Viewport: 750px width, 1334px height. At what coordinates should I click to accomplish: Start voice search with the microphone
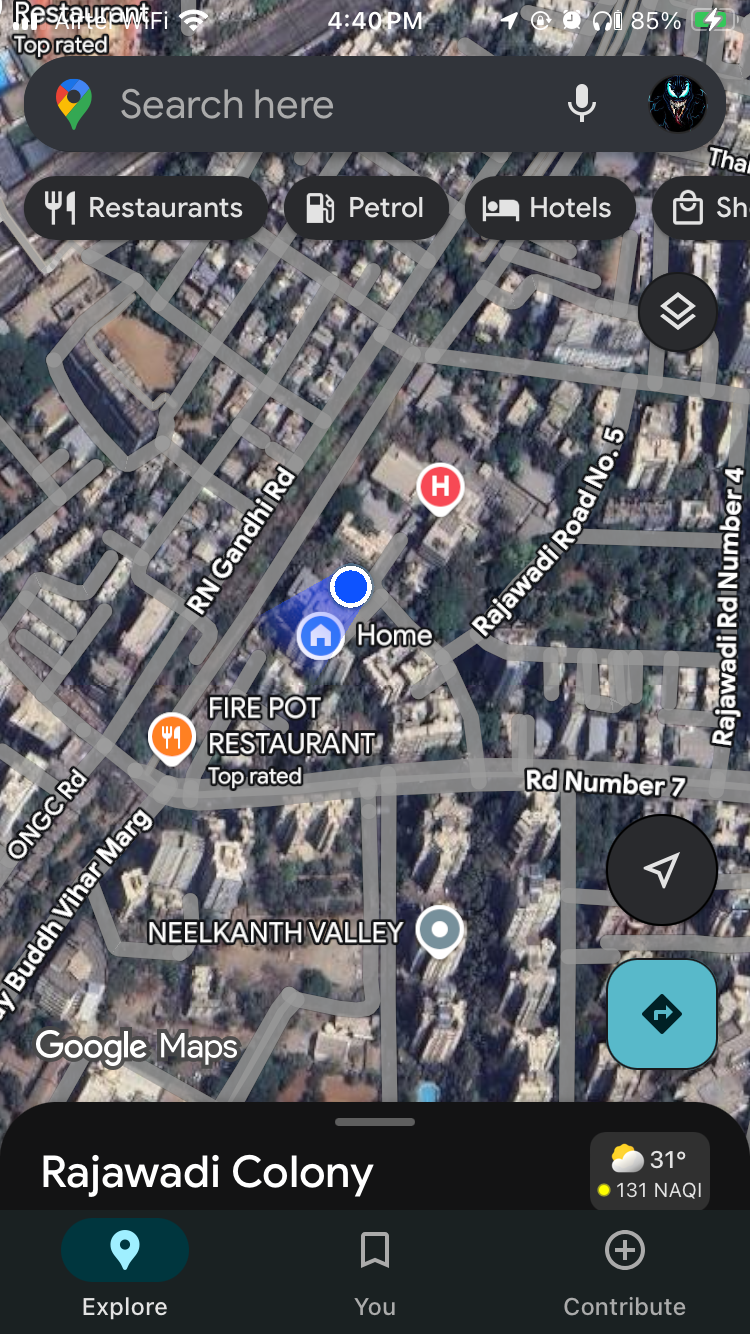coord(581,104)
